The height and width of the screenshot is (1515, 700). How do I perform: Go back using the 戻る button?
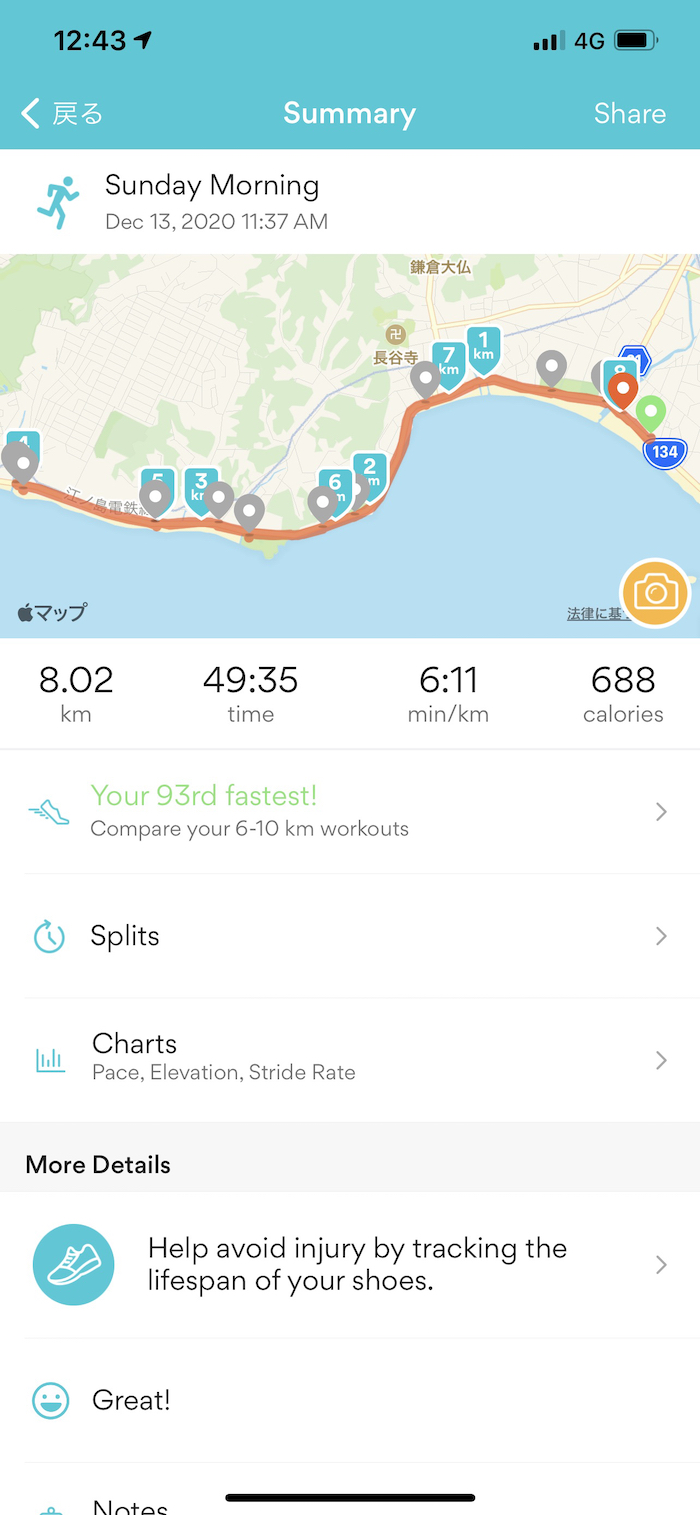(62, 114)
